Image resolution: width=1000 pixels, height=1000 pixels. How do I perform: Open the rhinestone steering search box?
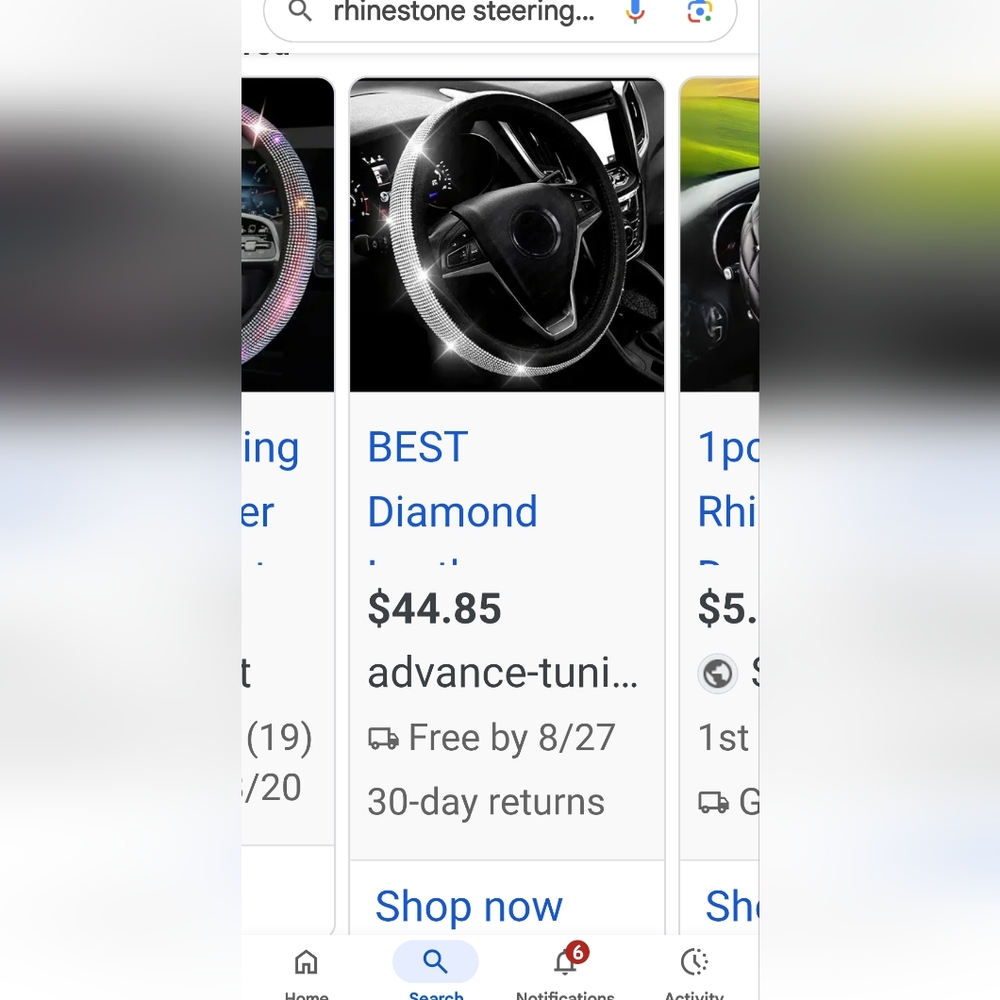[x=463, y=13]
